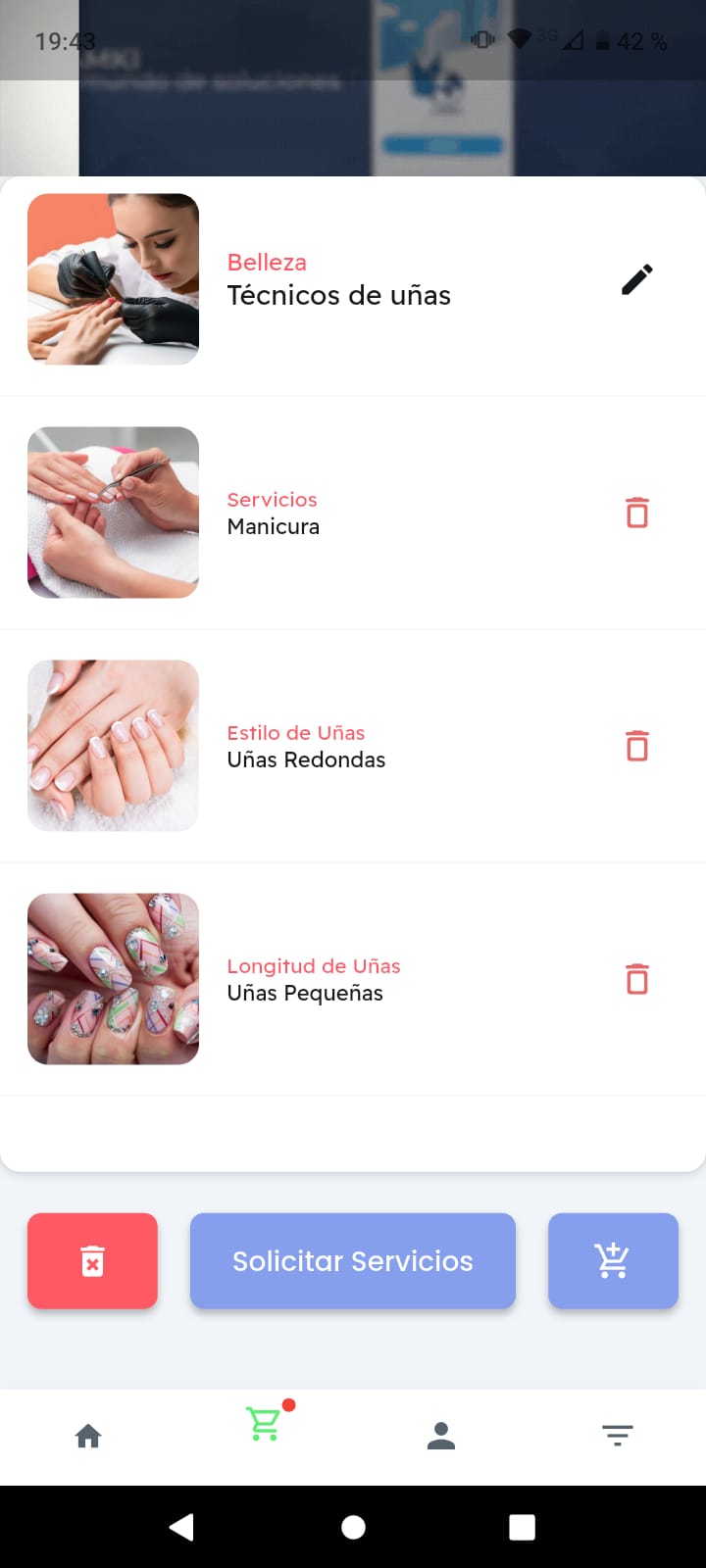Delete the Manicura service
The width and height of the screenshot is (706, 1568).
pos(636,513)
